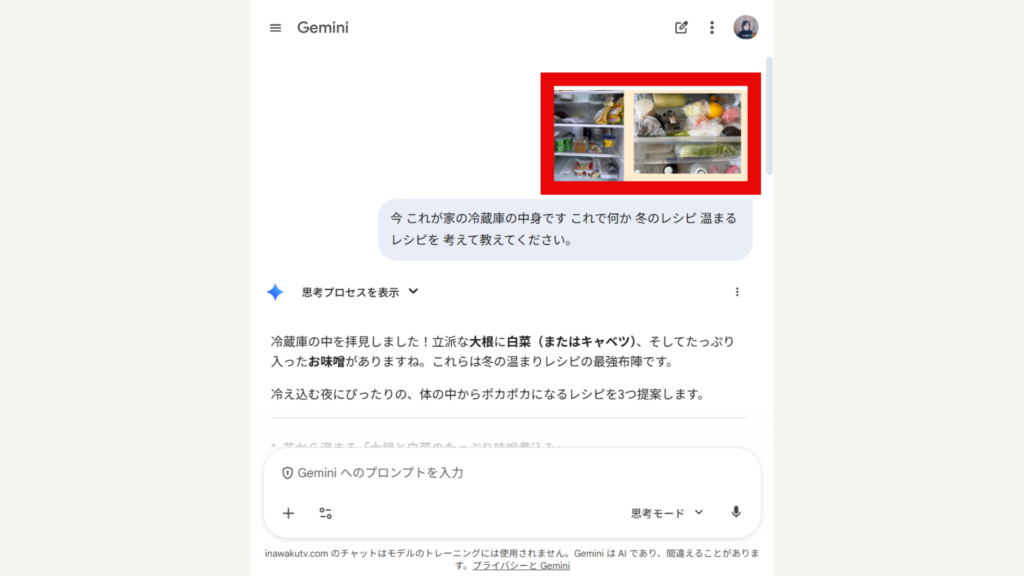Open the response's more options menu
Screen dimensions: 1024x576
tap(737, 292)
